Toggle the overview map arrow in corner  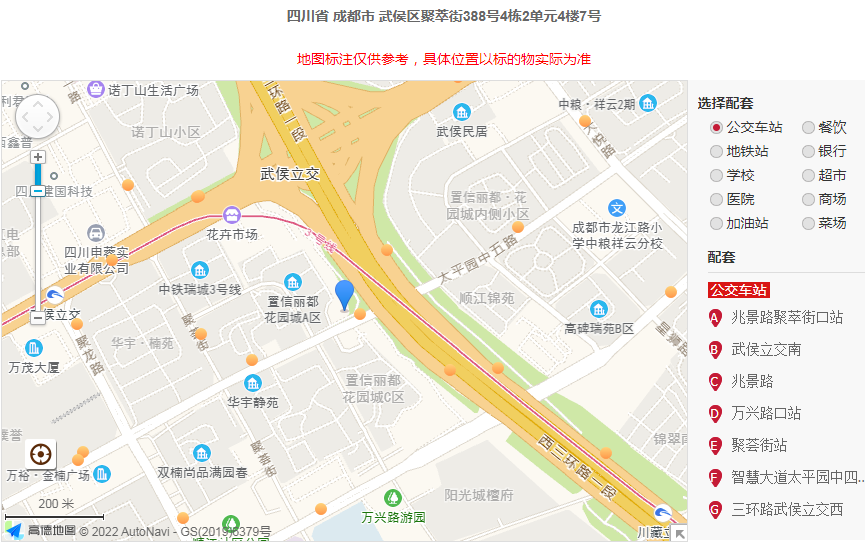678,534
